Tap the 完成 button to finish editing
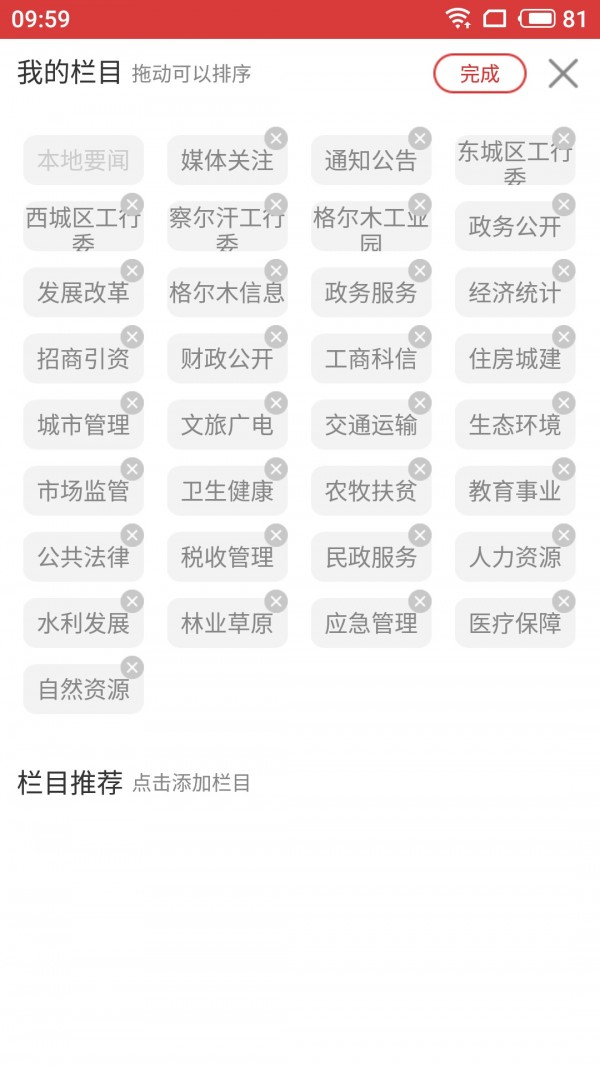Viewport: 600px width, 1067px height. 480,73
